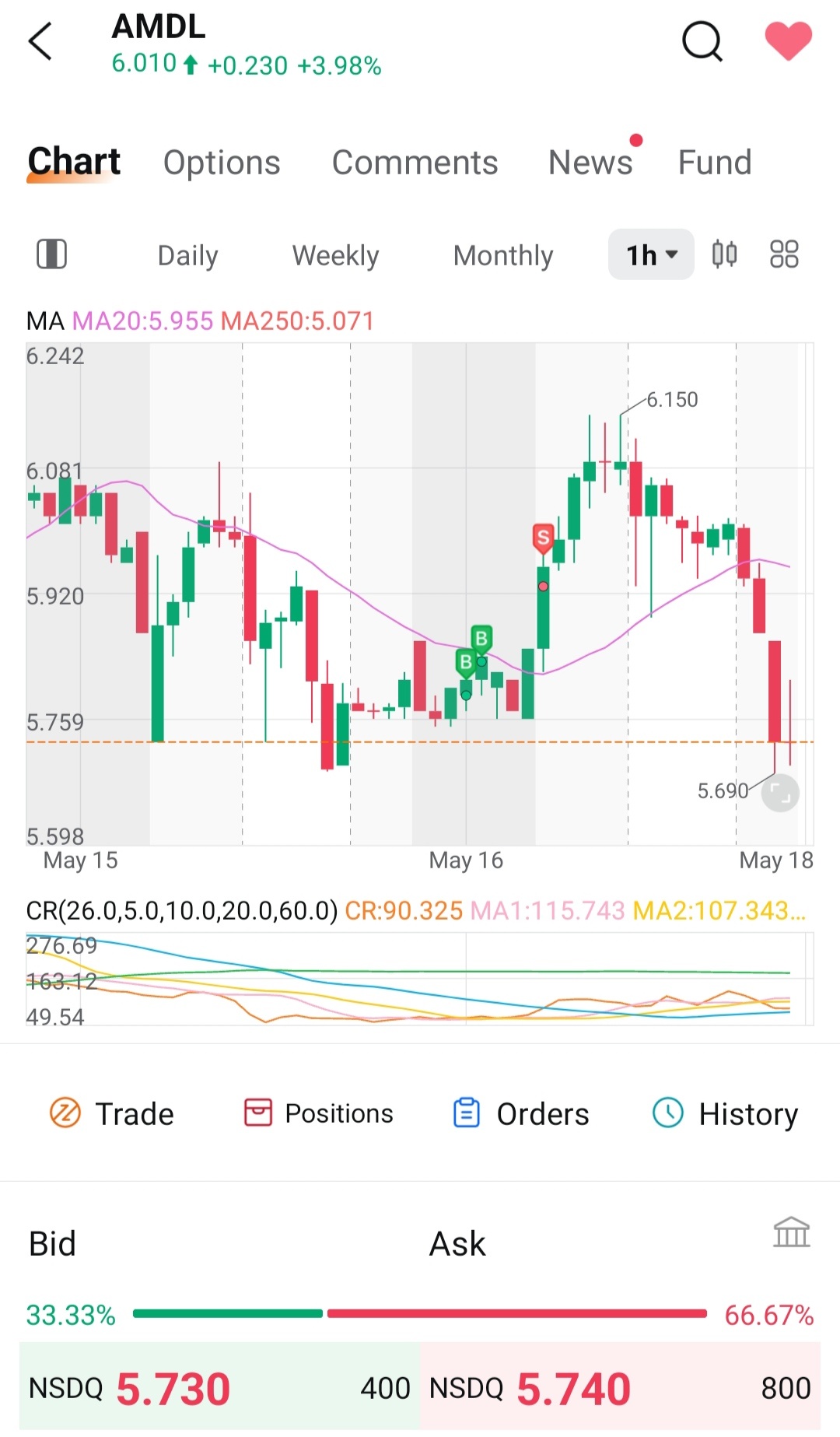Toggle the split panel layout icon
This screenshot has height=1437, width=840.
pyautogui.click(x=52, y=254)
